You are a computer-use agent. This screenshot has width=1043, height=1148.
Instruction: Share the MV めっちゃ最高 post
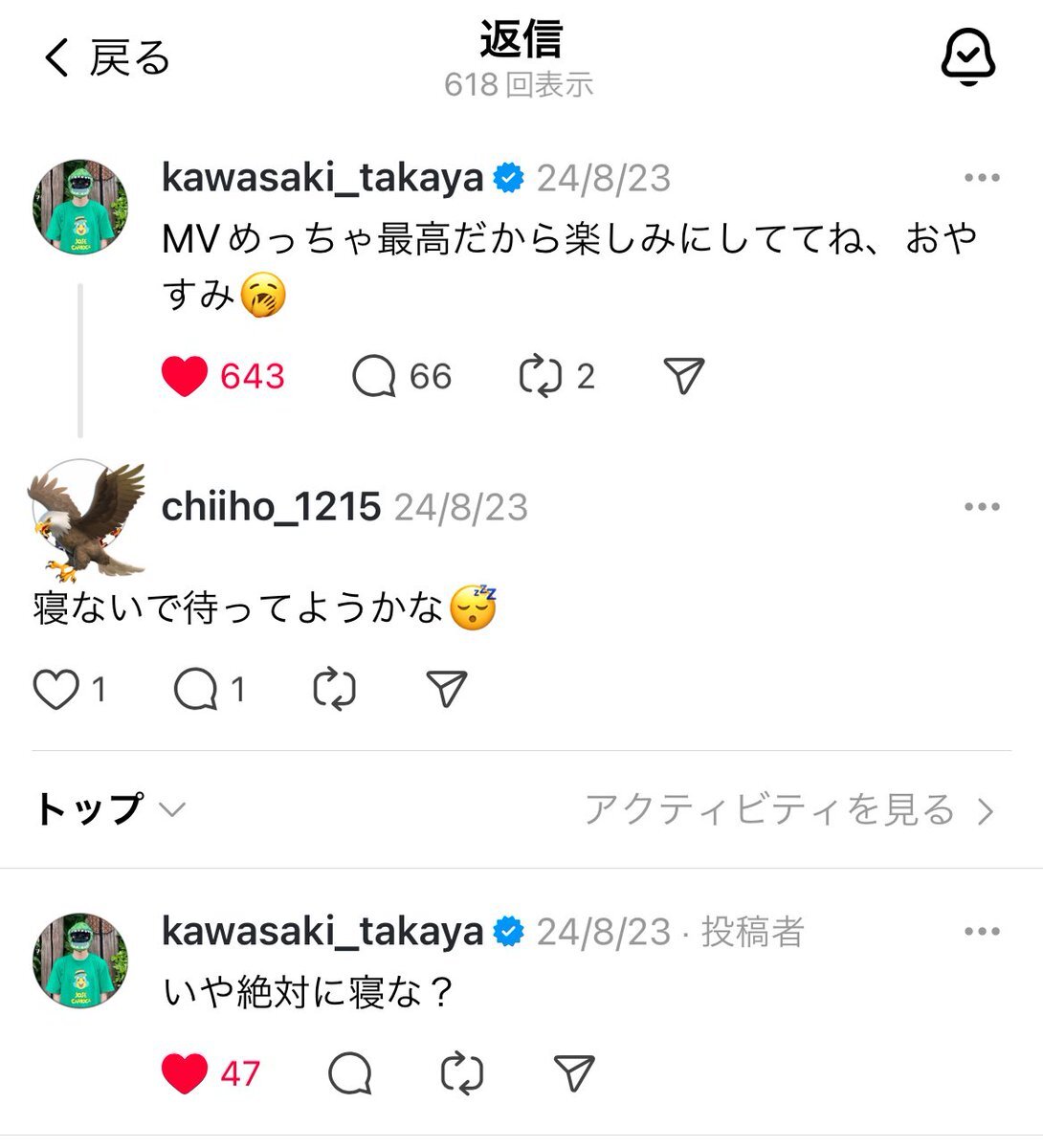(683, 376)
